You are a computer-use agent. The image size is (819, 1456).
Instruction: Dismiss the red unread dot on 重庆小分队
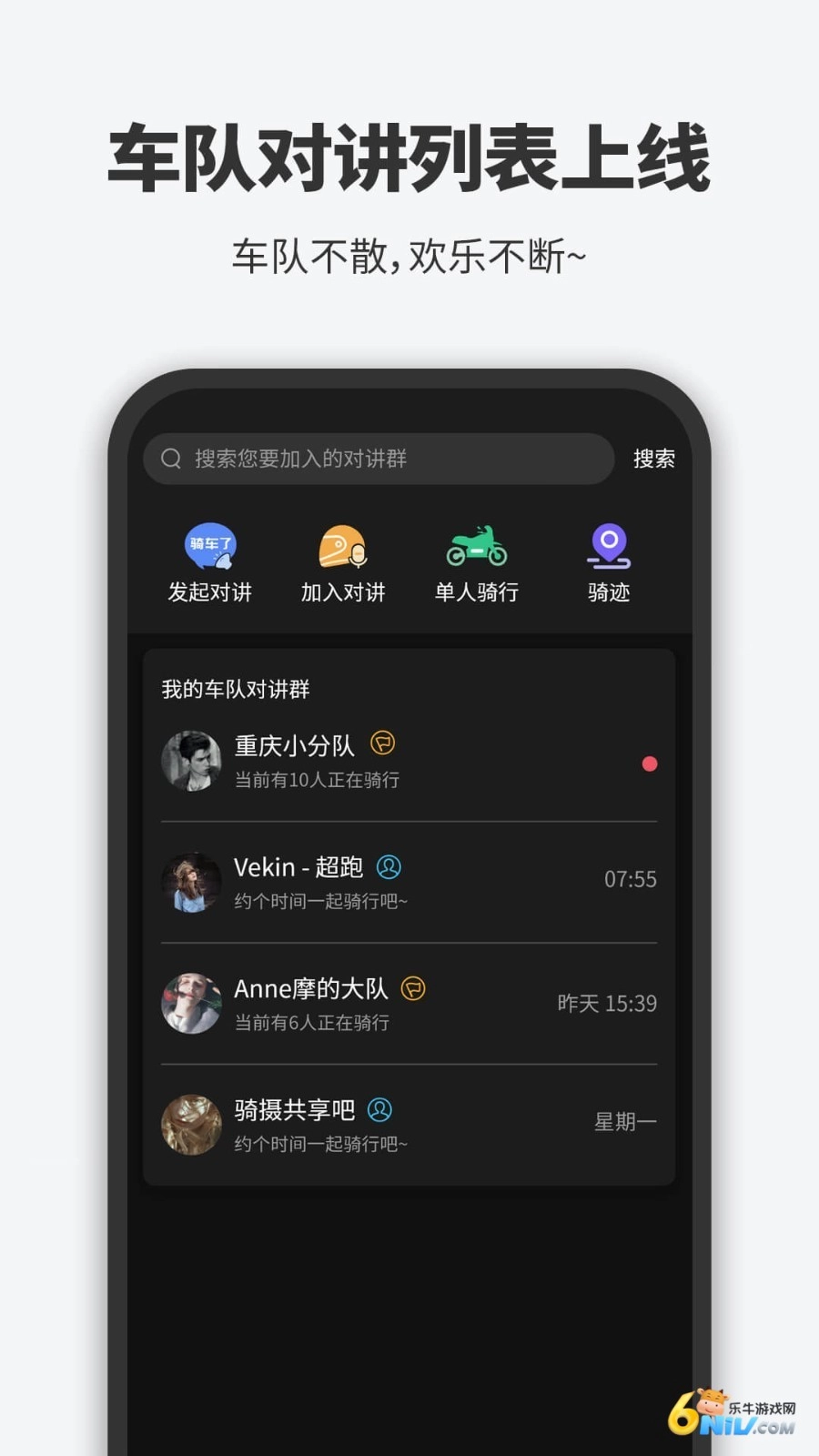click(650, 763)
